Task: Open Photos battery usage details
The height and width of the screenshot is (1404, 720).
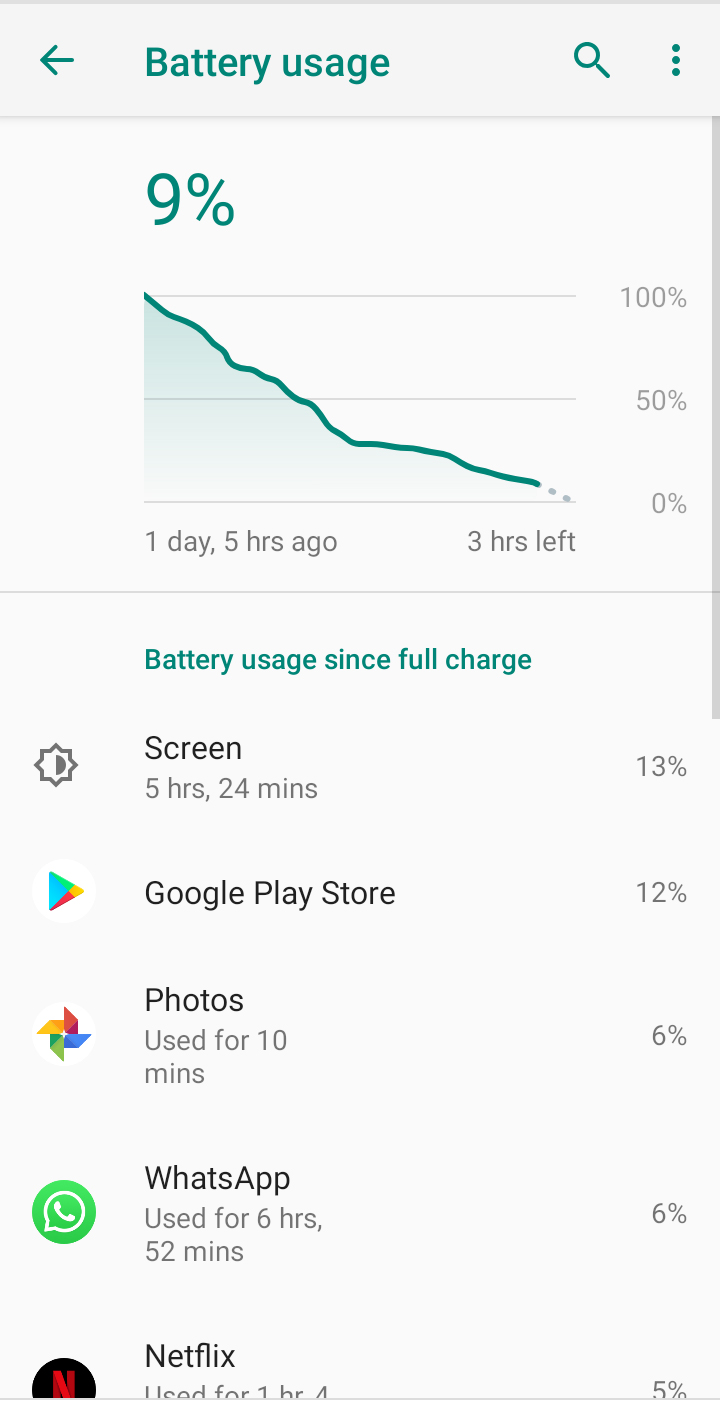Action: [360, 1035]
